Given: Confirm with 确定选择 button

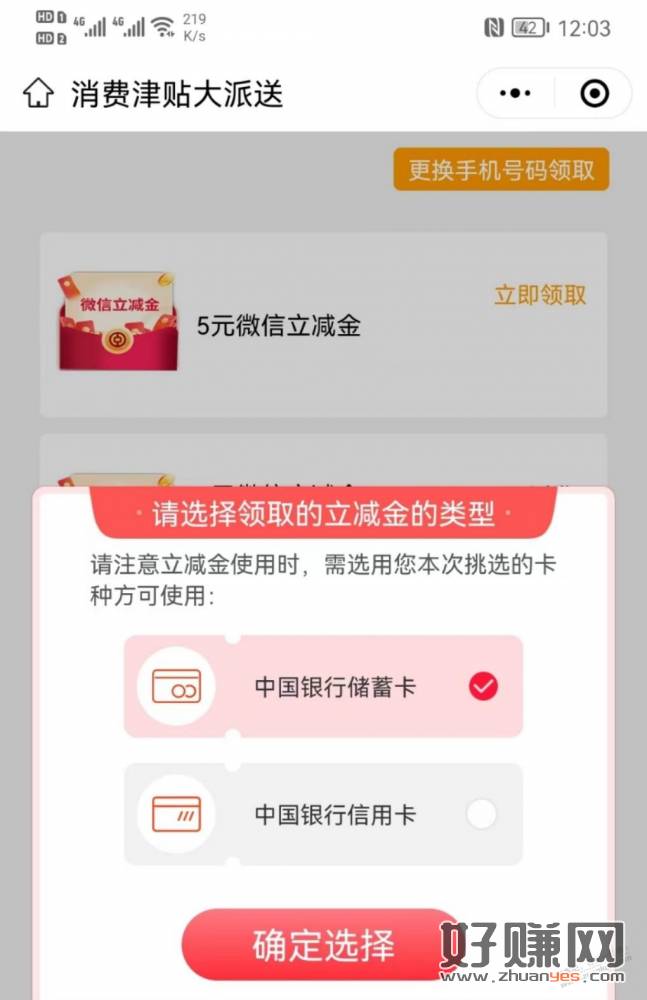Looking at the screenshot, I should (322, 944).
